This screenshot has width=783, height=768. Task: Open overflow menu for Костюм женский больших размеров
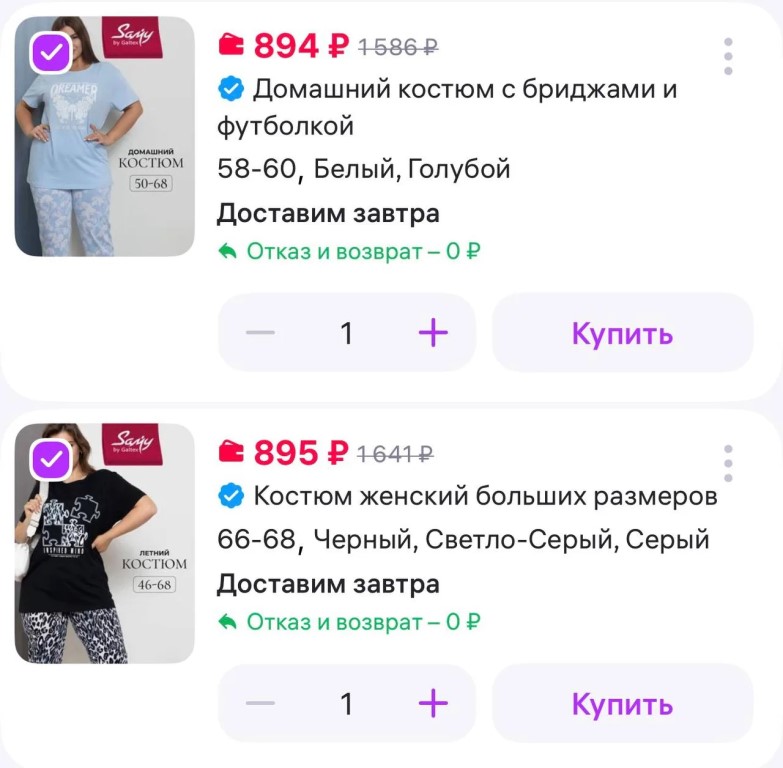coord(728,464)
